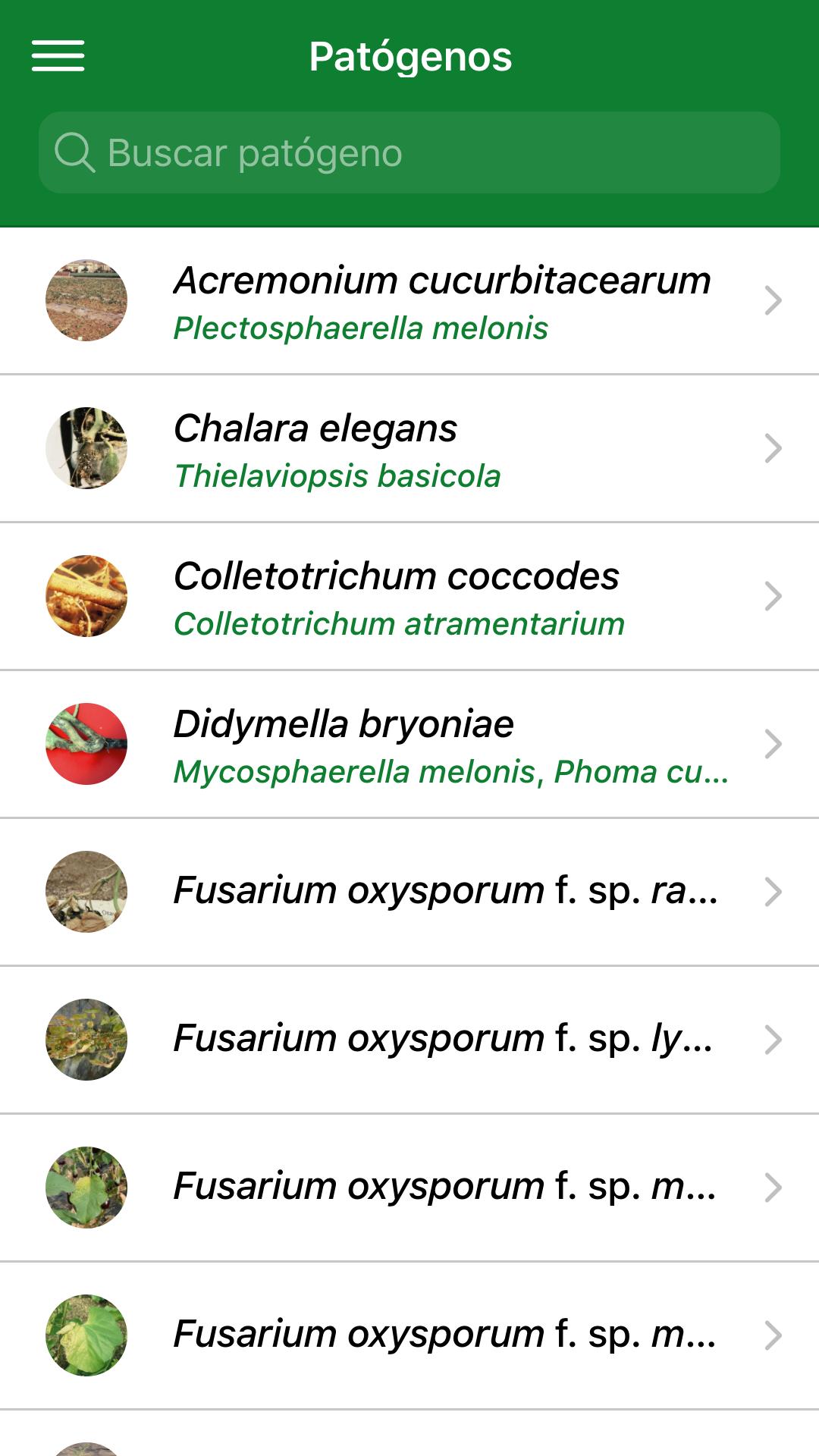819x1456 pixels.
Task: Open Fusarium oxysporum f. sp. ra... entry
Action: [x=409, y=892]
